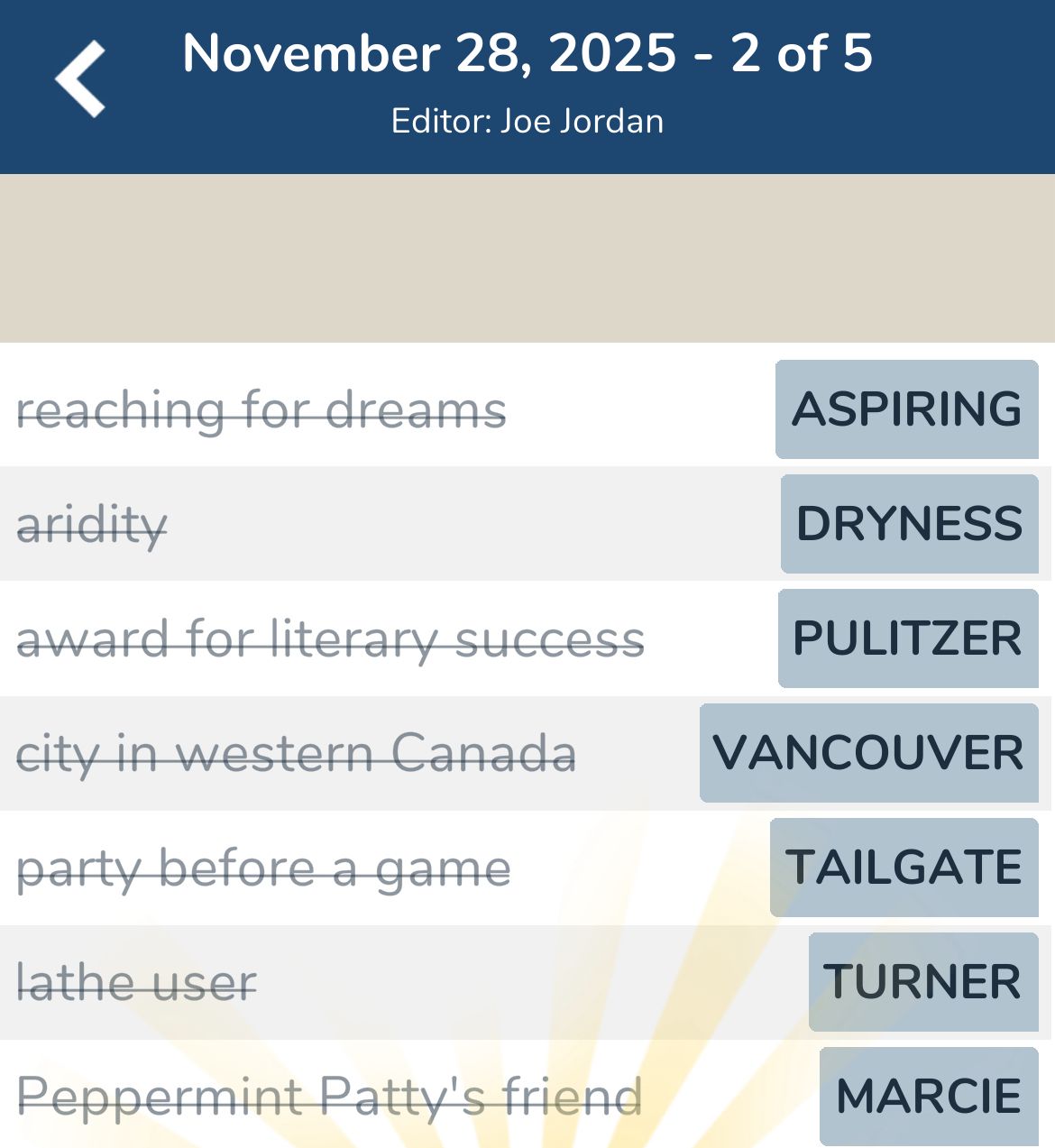Select the 'Peppermint Patty's friend' clue
The width and height of the screenshot is (1055, 1148).
(330, 1097)
